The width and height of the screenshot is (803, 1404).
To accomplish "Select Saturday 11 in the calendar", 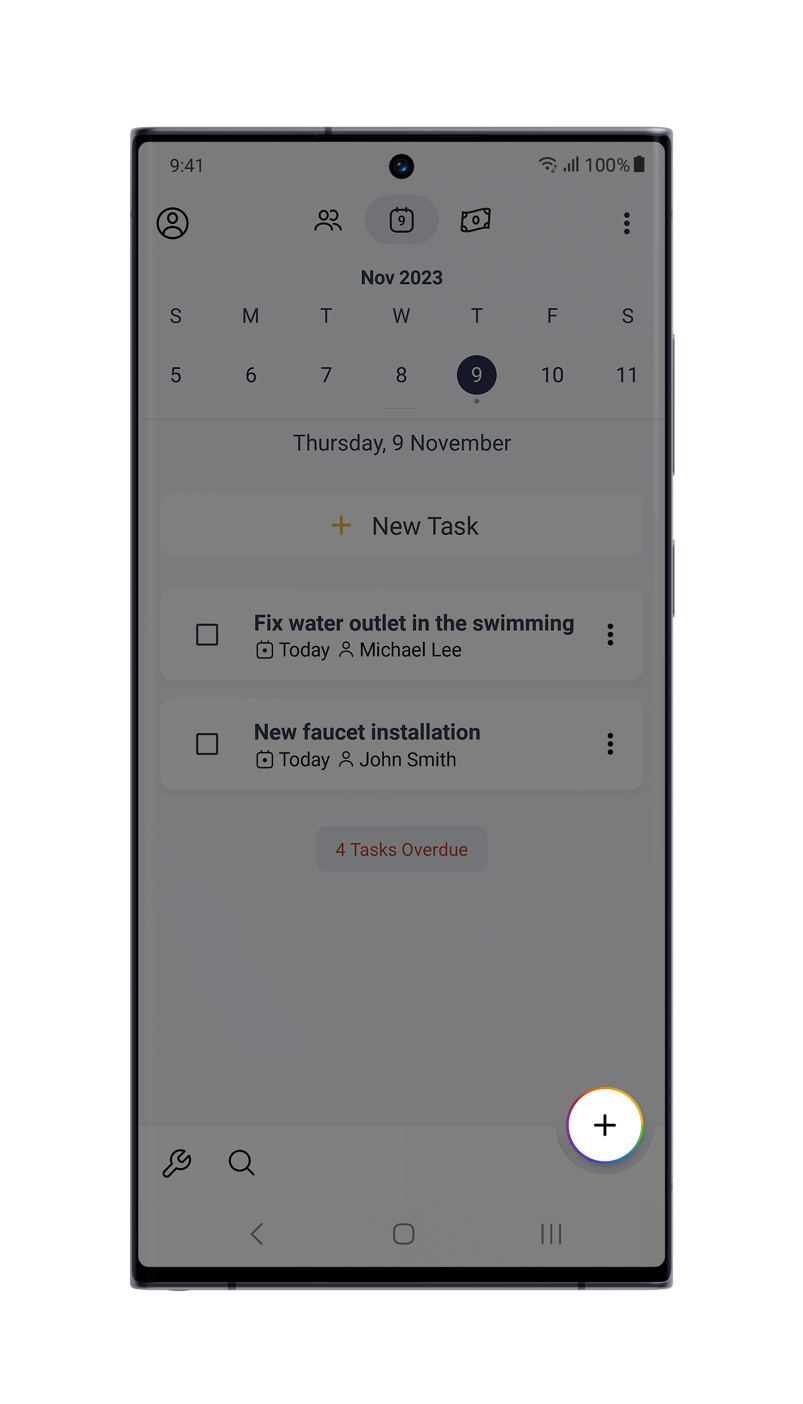I will pyautogui.click(x=627, y=375).
